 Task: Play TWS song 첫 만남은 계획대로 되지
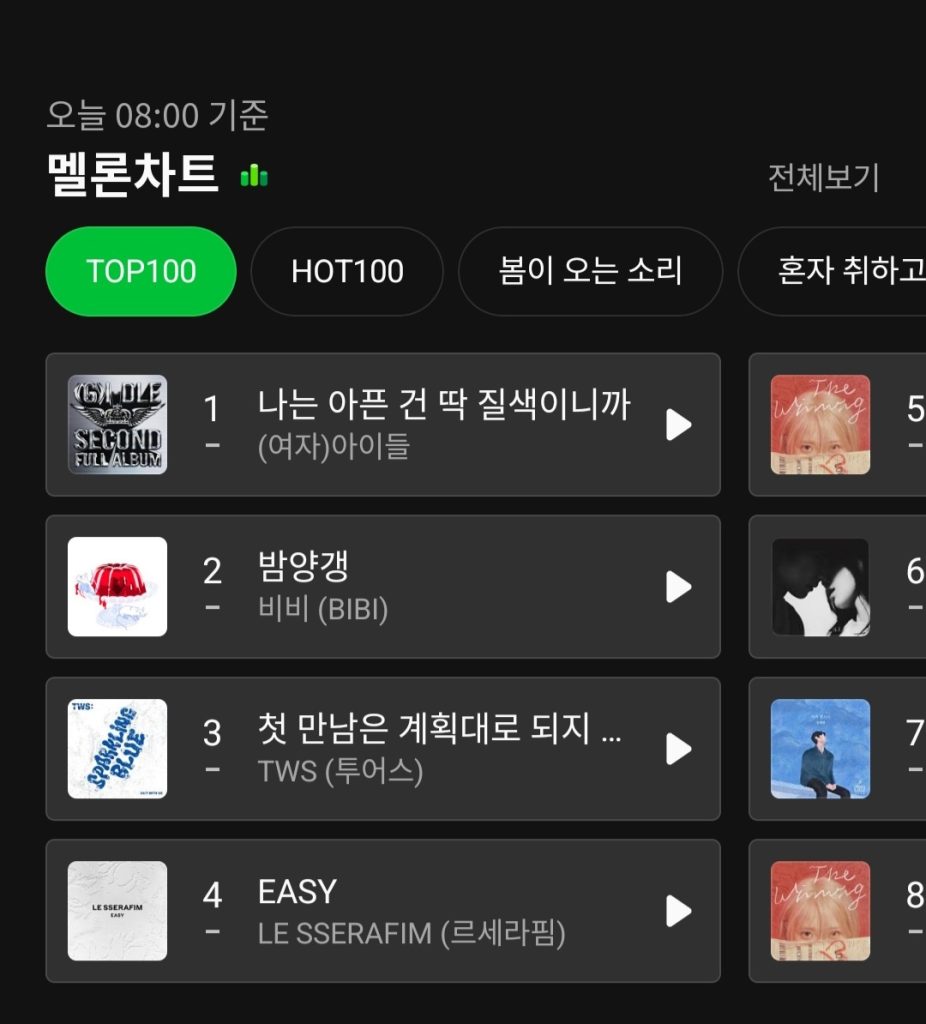tap(679, 749)
